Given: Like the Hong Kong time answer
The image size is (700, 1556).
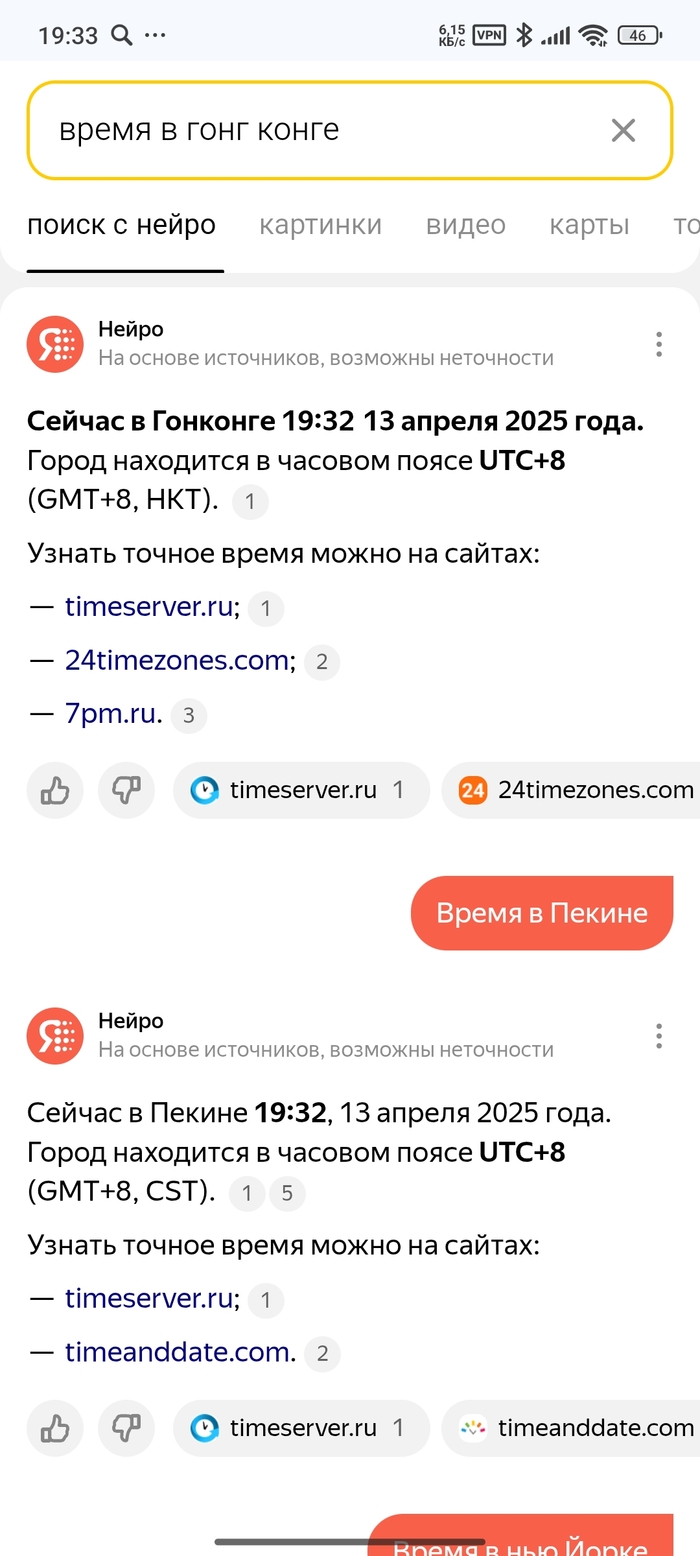Looking at the screenshot, I should [55, 791].
